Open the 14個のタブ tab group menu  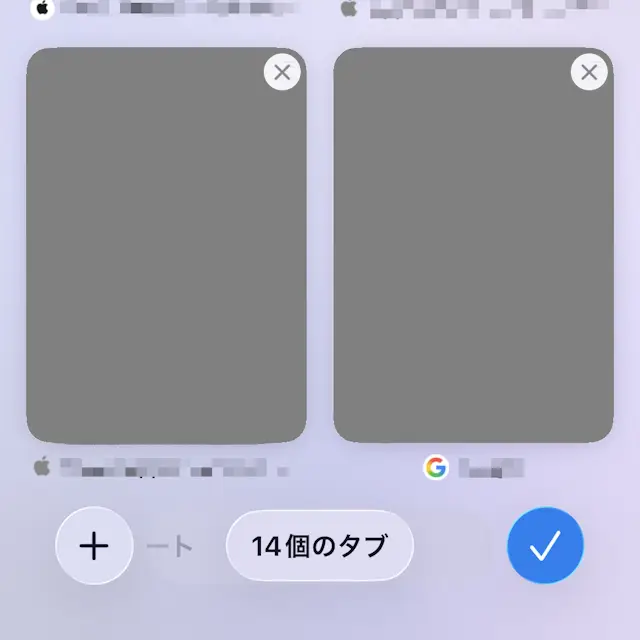[319, 546]
